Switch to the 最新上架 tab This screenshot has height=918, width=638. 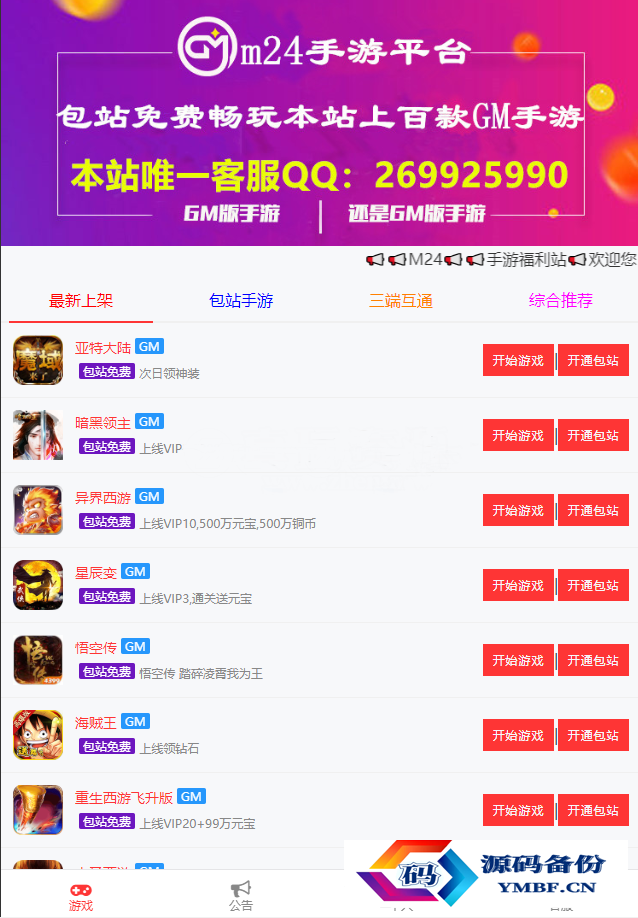tap(81, 301)
